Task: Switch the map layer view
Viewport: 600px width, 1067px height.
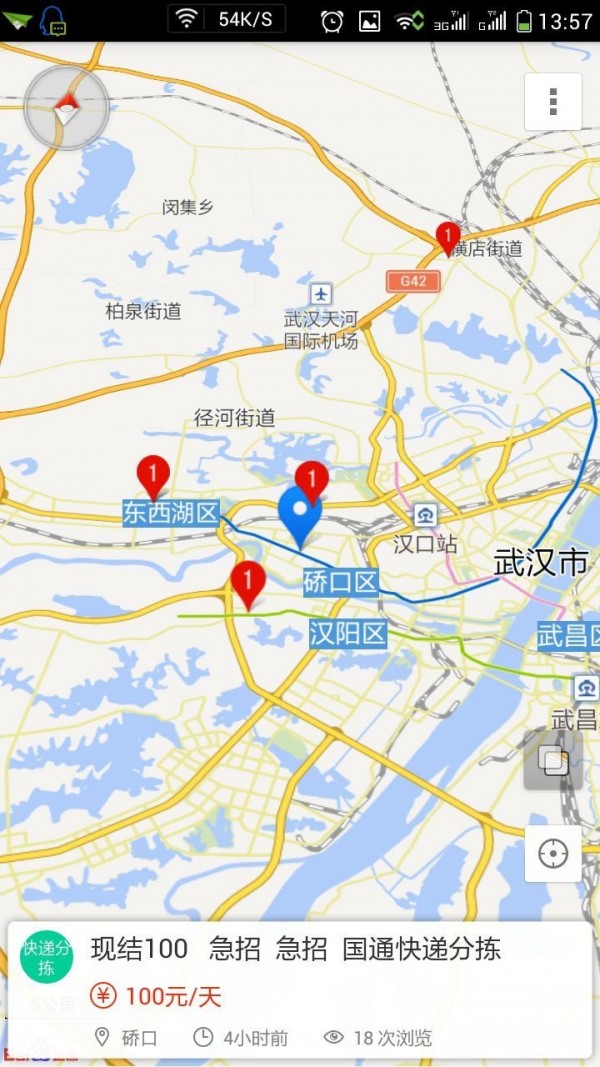Action: 553,760
